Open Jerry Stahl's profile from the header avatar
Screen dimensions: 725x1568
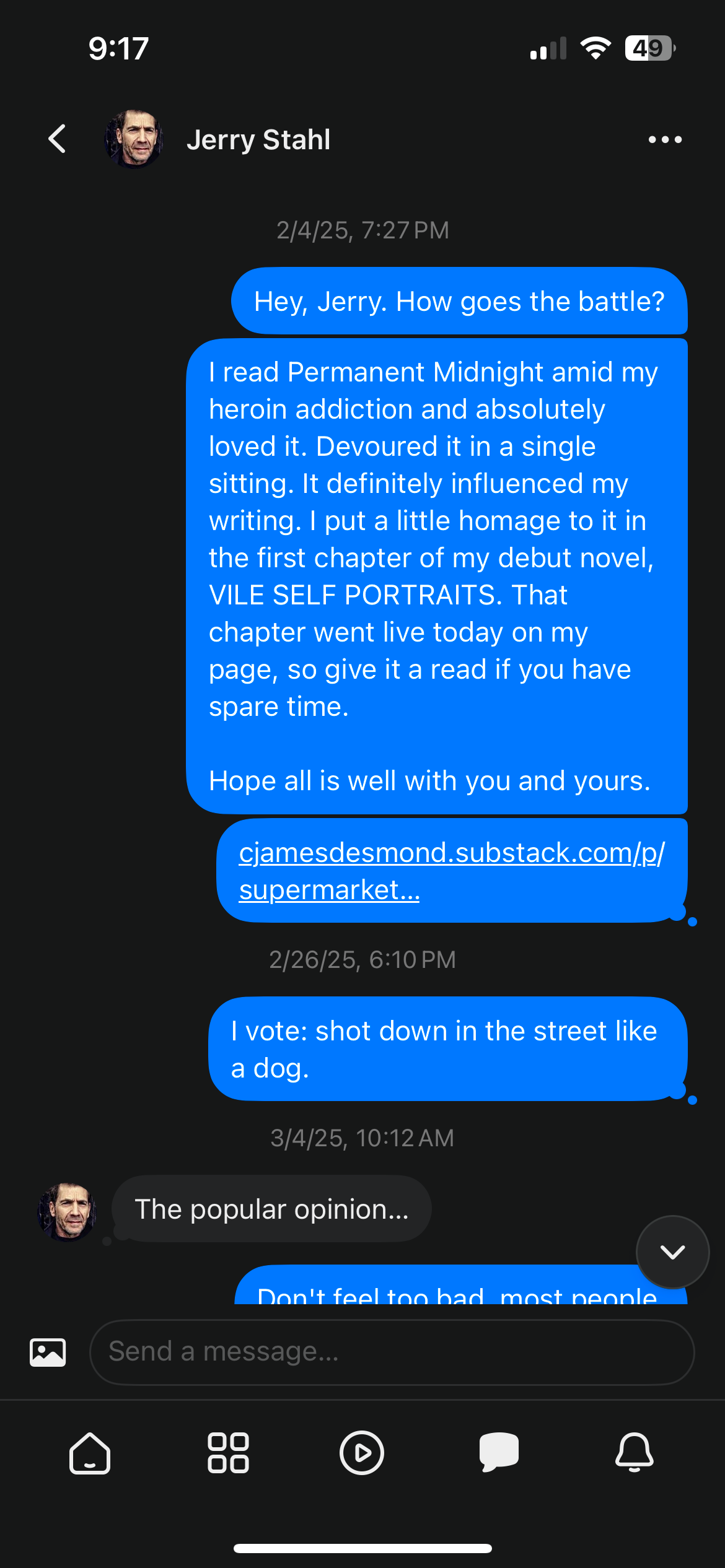click(x=134, y=139)
